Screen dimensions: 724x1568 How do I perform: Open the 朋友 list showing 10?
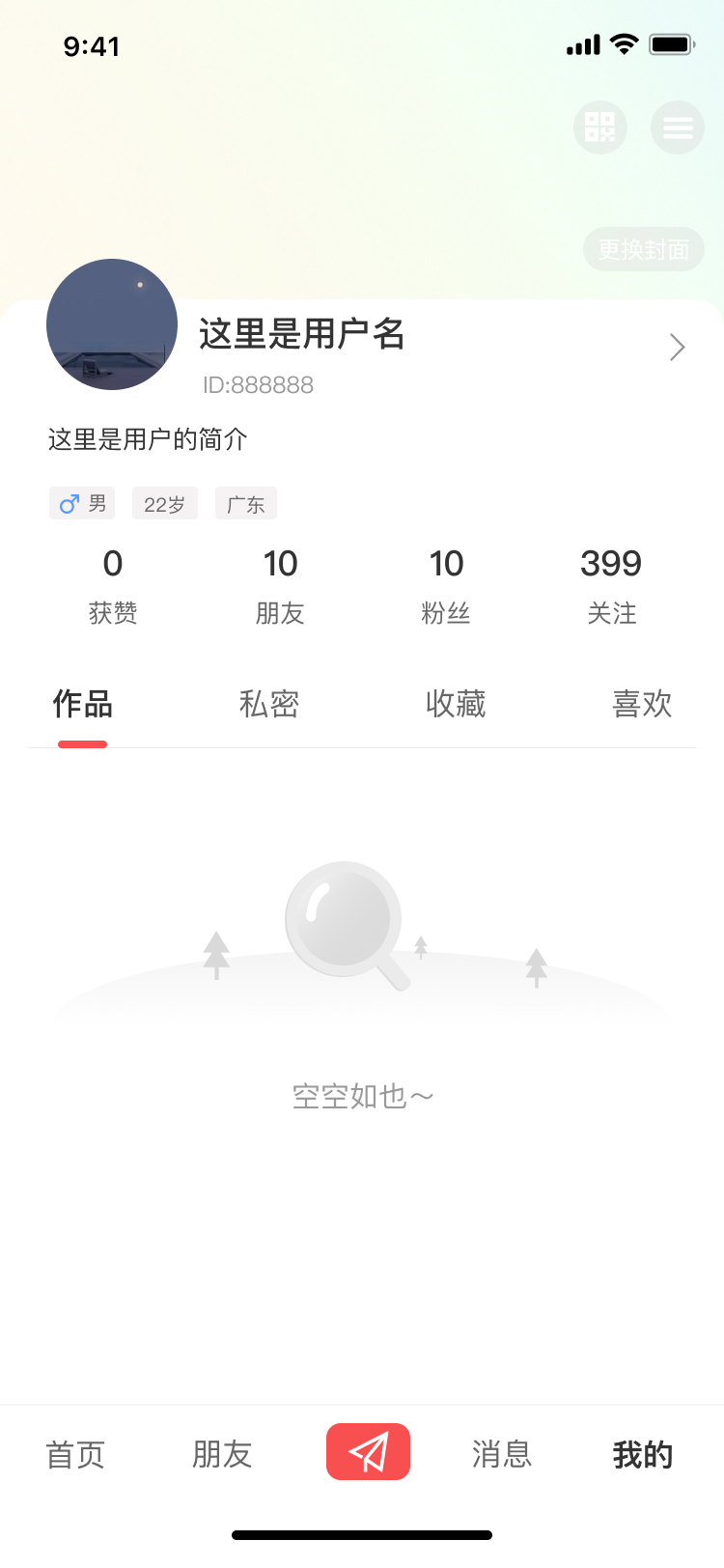[x=280, y=586]
